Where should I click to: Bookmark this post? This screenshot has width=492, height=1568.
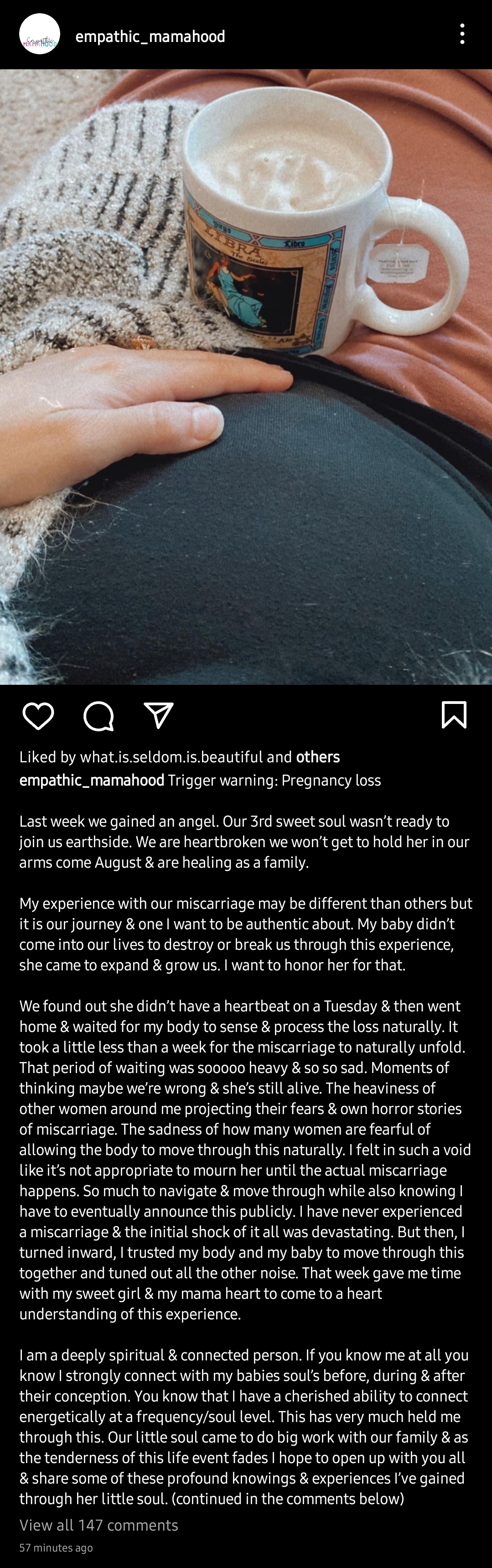click(x=454, y=714)
